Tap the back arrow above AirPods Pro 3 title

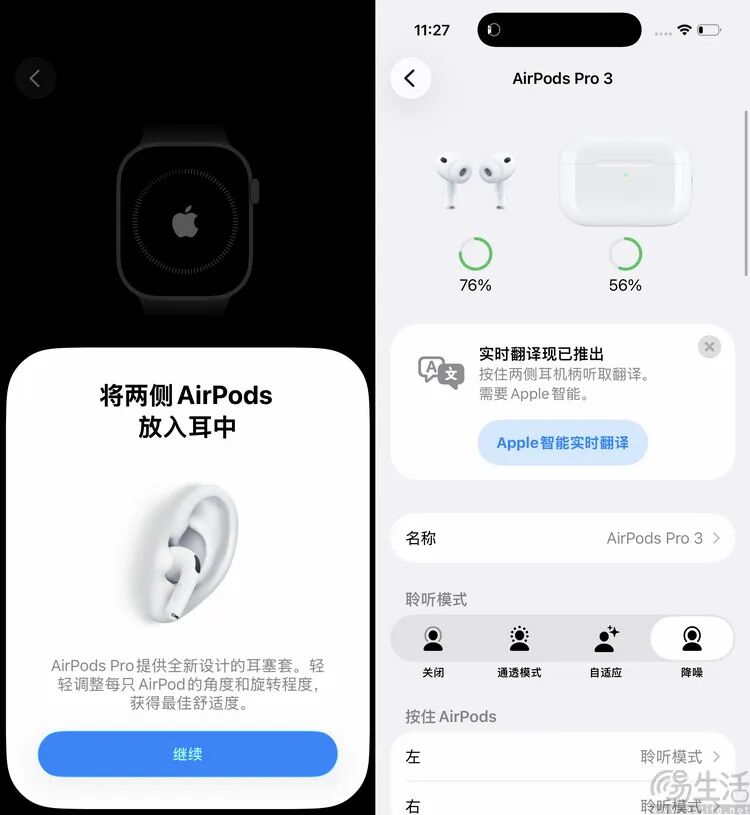411,78
